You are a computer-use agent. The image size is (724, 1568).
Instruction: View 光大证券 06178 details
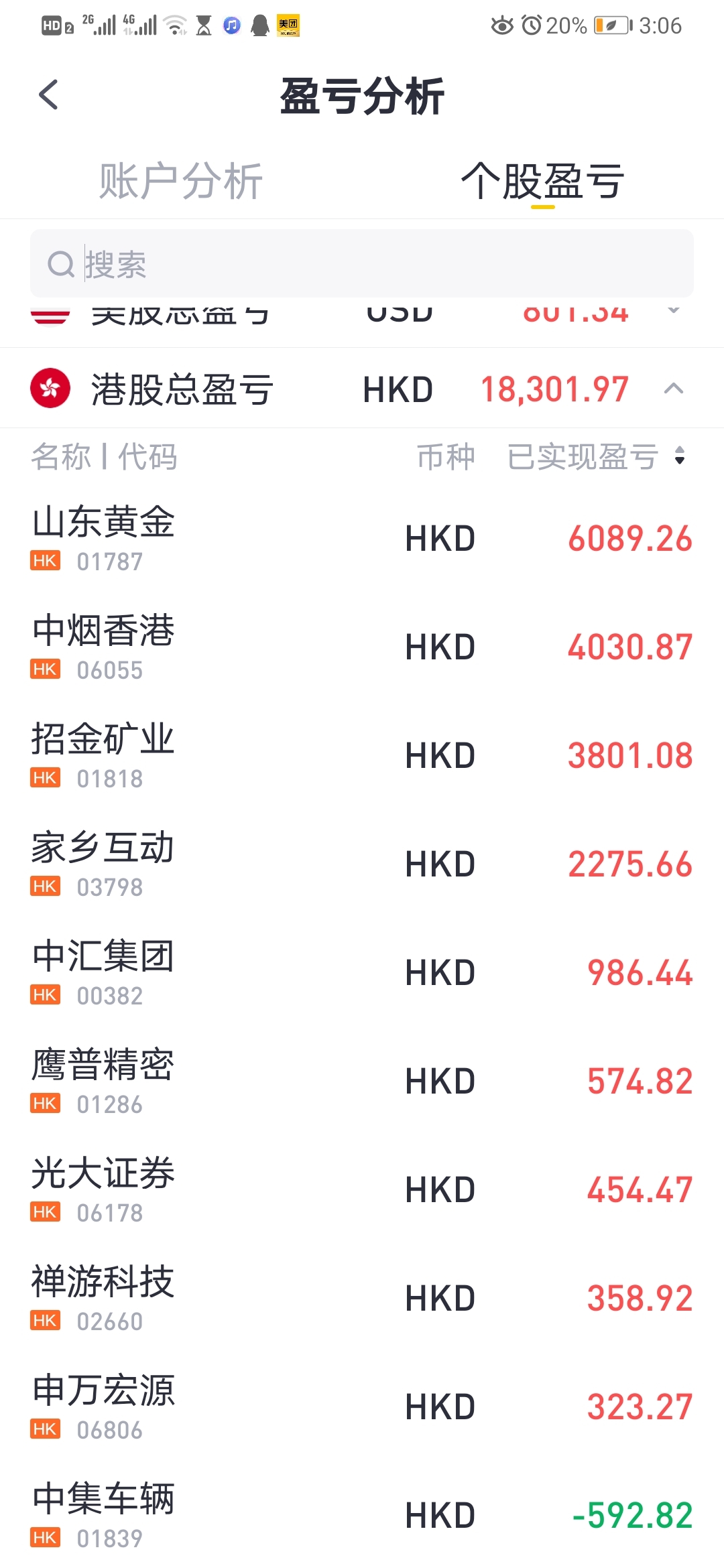[x=362, y=1190]
